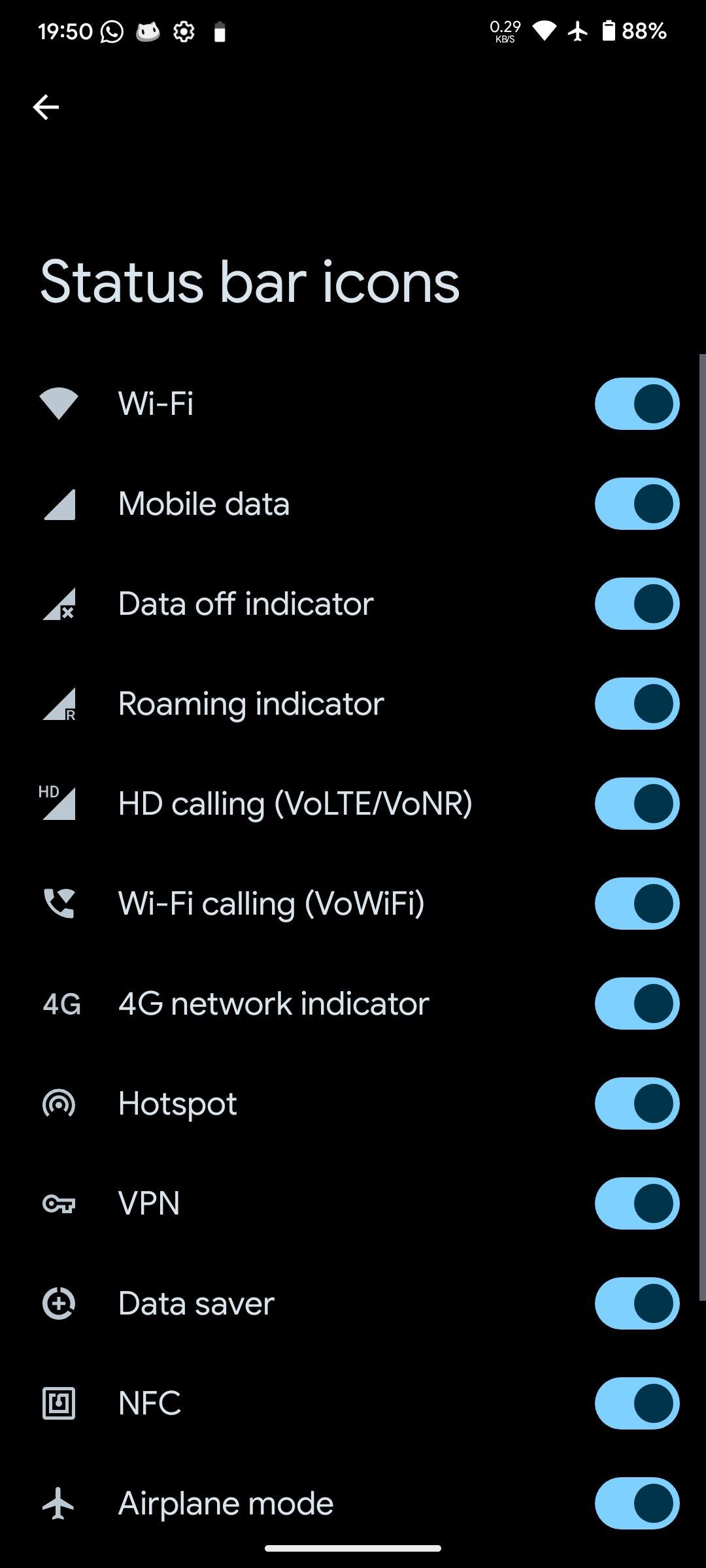Toggle HD calling (VoLTE/VoNR) icon
This screenshot has height=1568, width=706.
click(637, 804)
